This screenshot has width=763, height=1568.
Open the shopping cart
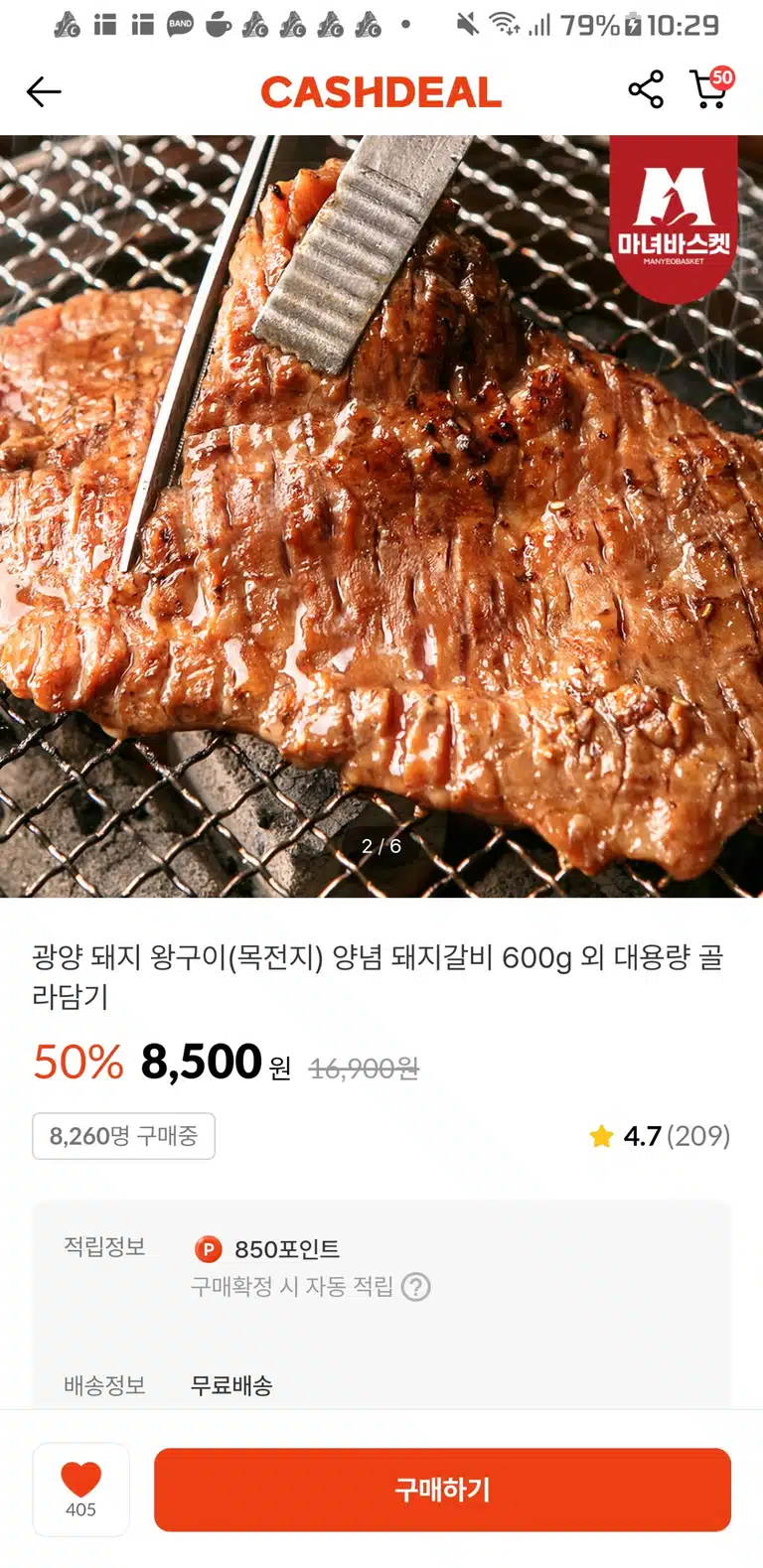click(x=711, y=88)
